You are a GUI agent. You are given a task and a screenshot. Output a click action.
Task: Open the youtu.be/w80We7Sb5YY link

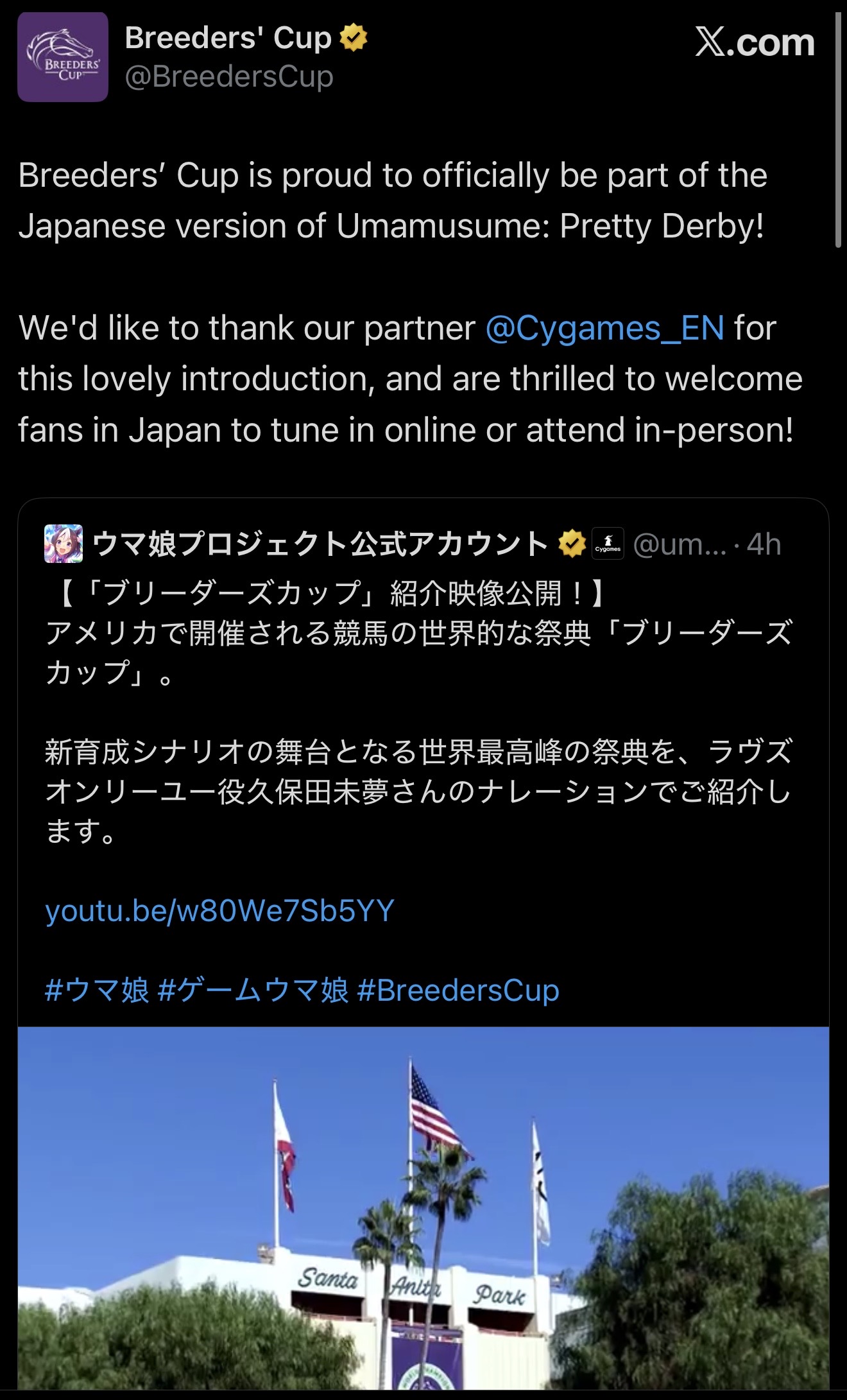click(219, 910)
